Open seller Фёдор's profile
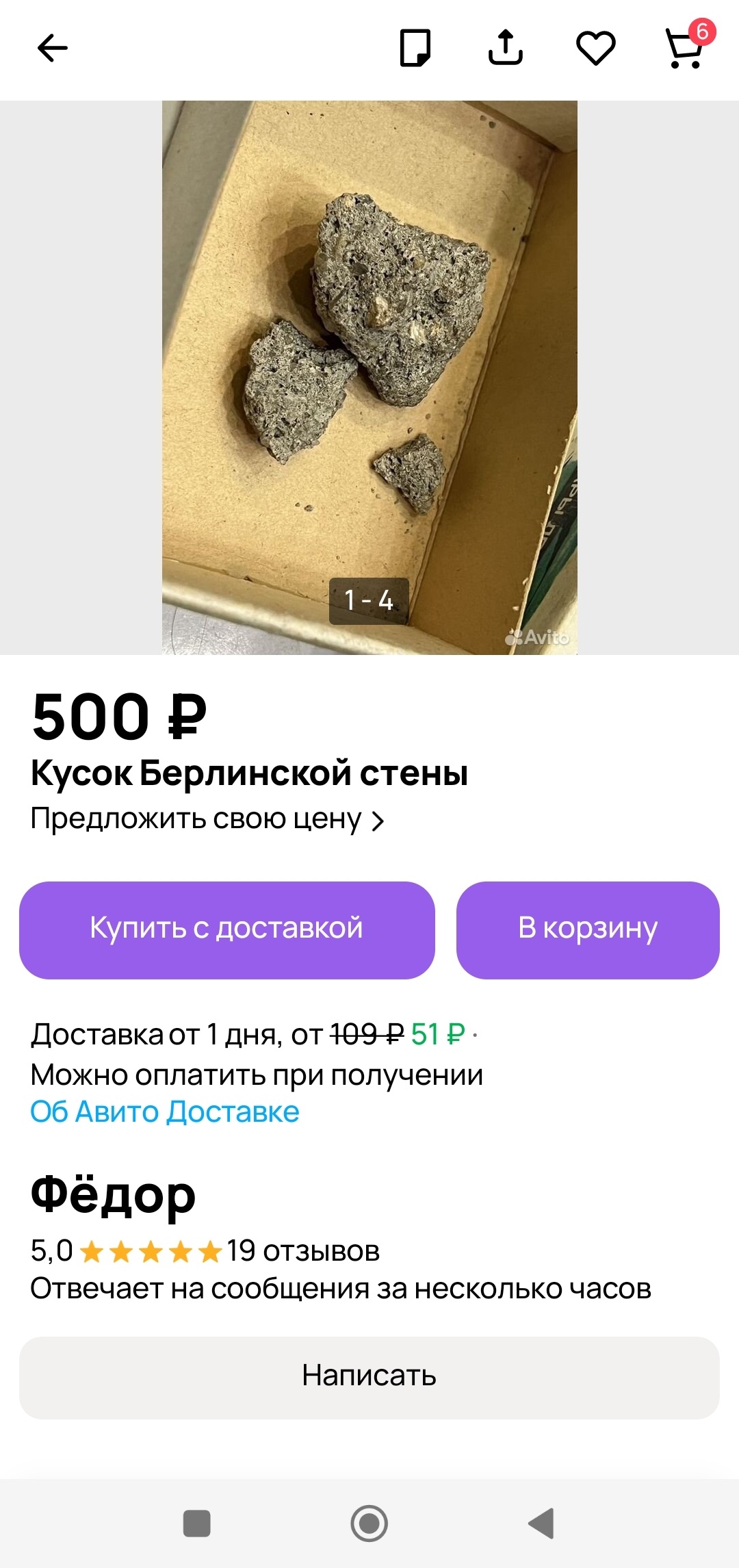This screenshot has width=739, height=1568. [114, 1196]
